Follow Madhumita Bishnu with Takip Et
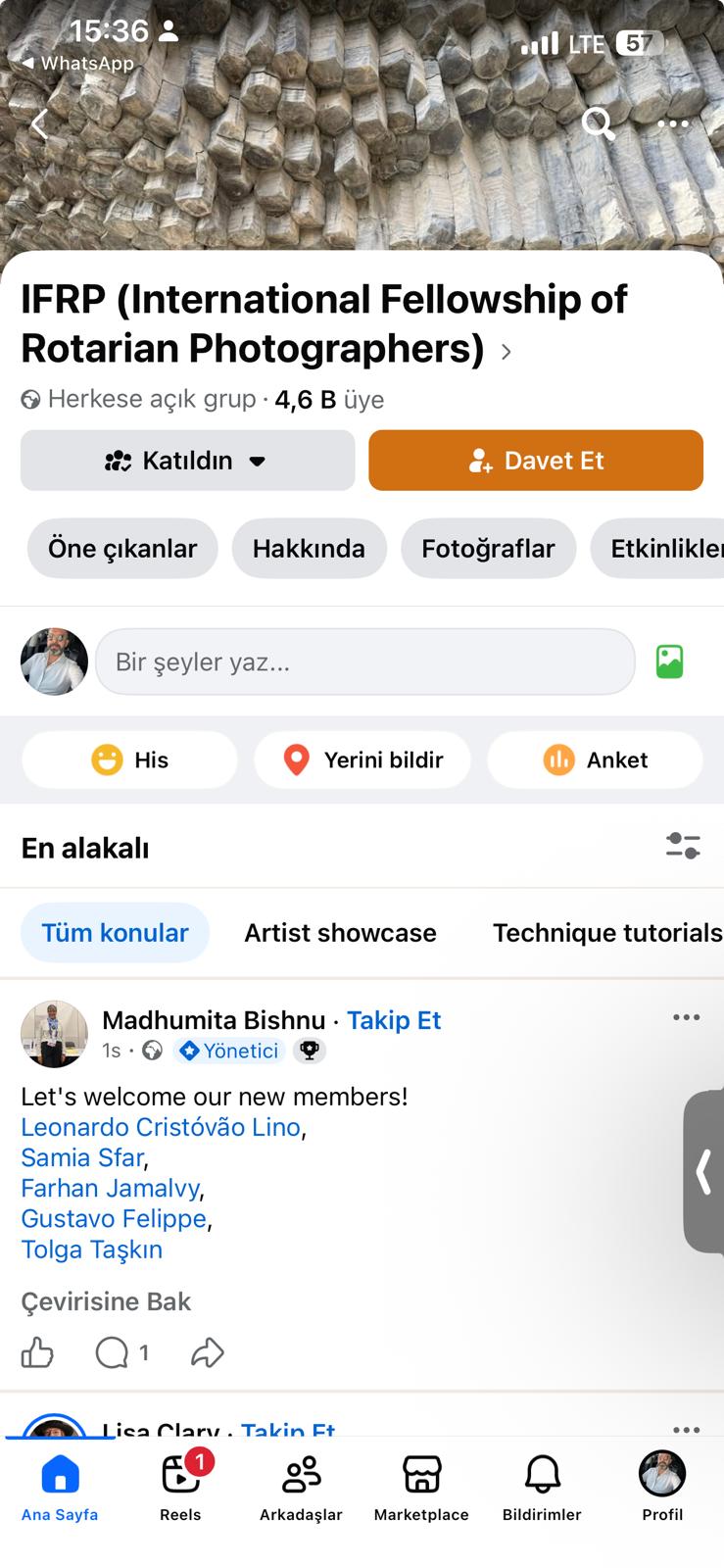This screenshot has width=724, height=1568. click(394, 1021)
